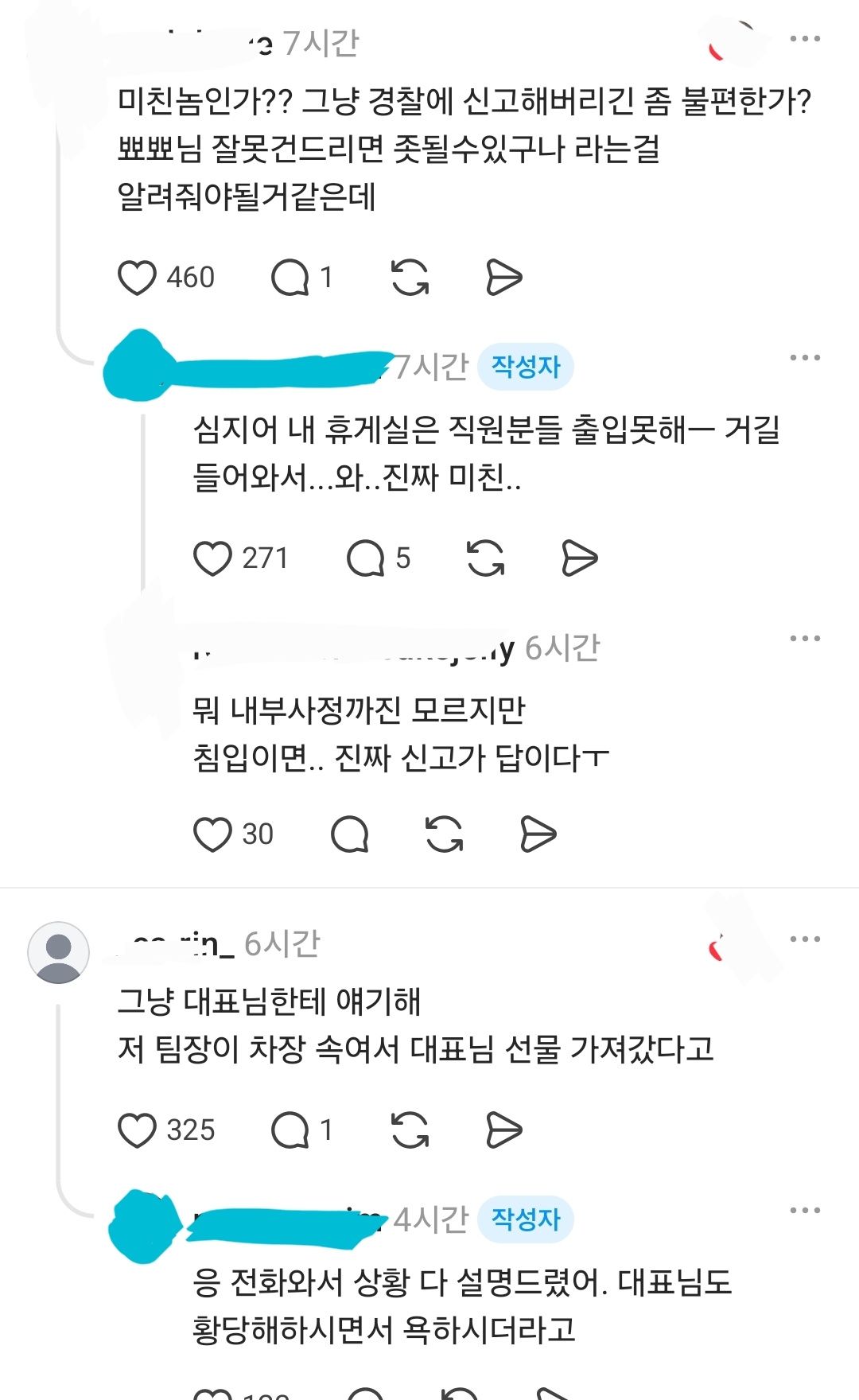Share the author's reply about 휴게실
The image size is (859, 1400).
pyautogui.click(x=579, y=558)
